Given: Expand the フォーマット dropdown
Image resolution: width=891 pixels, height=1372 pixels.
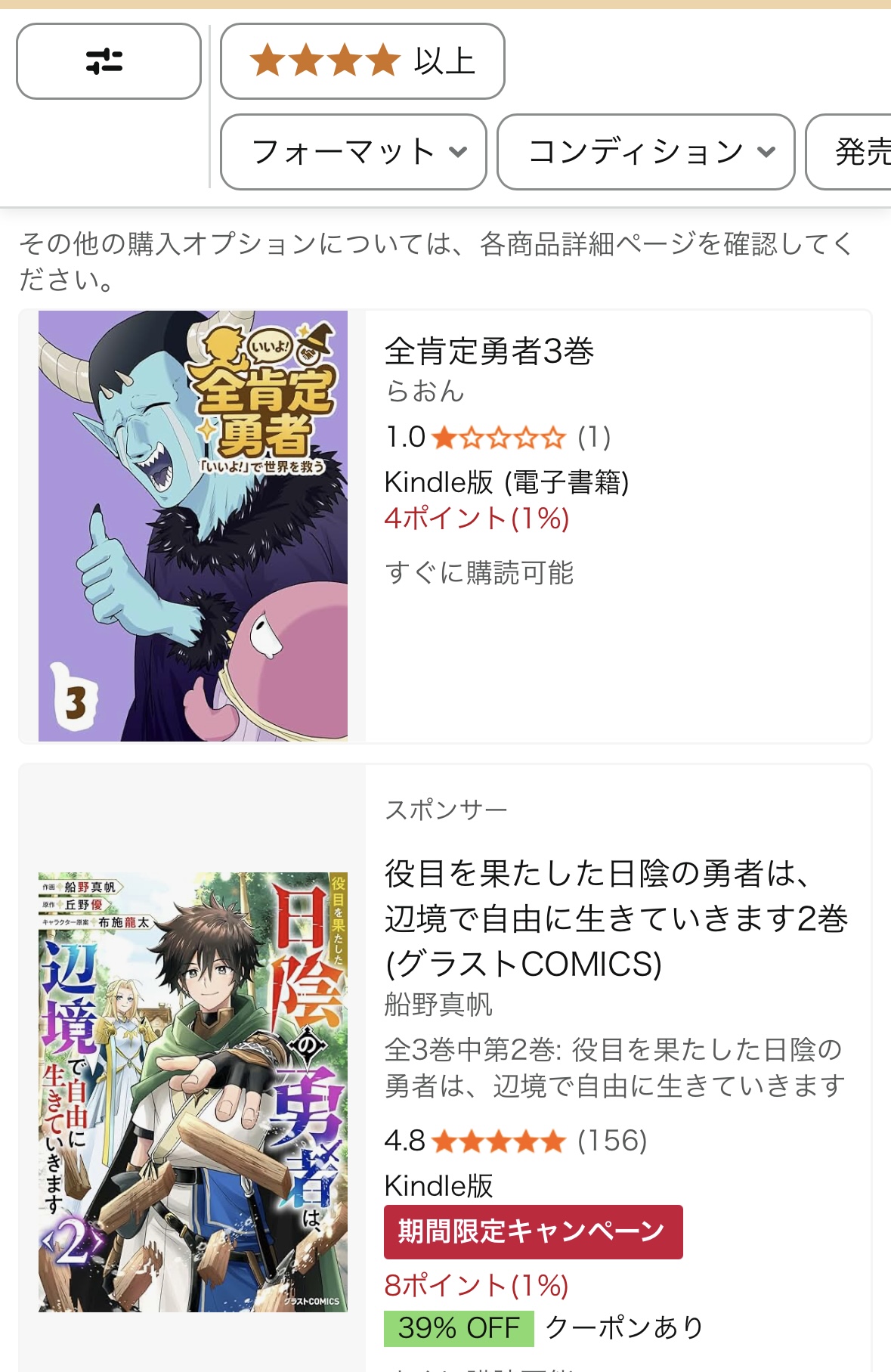Looking at the screenshot, I should [x=353, y=152].
